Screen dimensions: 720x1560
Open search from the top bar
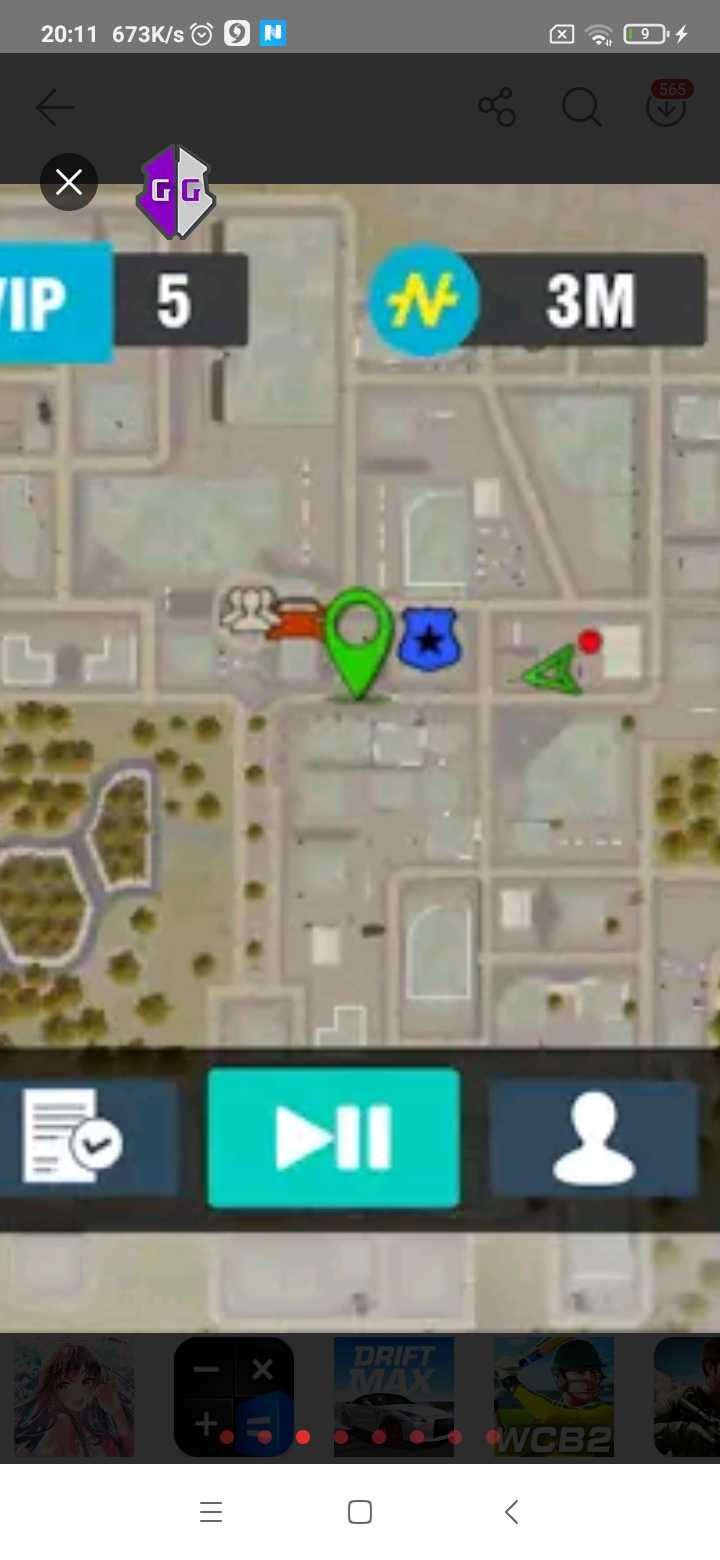click(x=581, y=107)
